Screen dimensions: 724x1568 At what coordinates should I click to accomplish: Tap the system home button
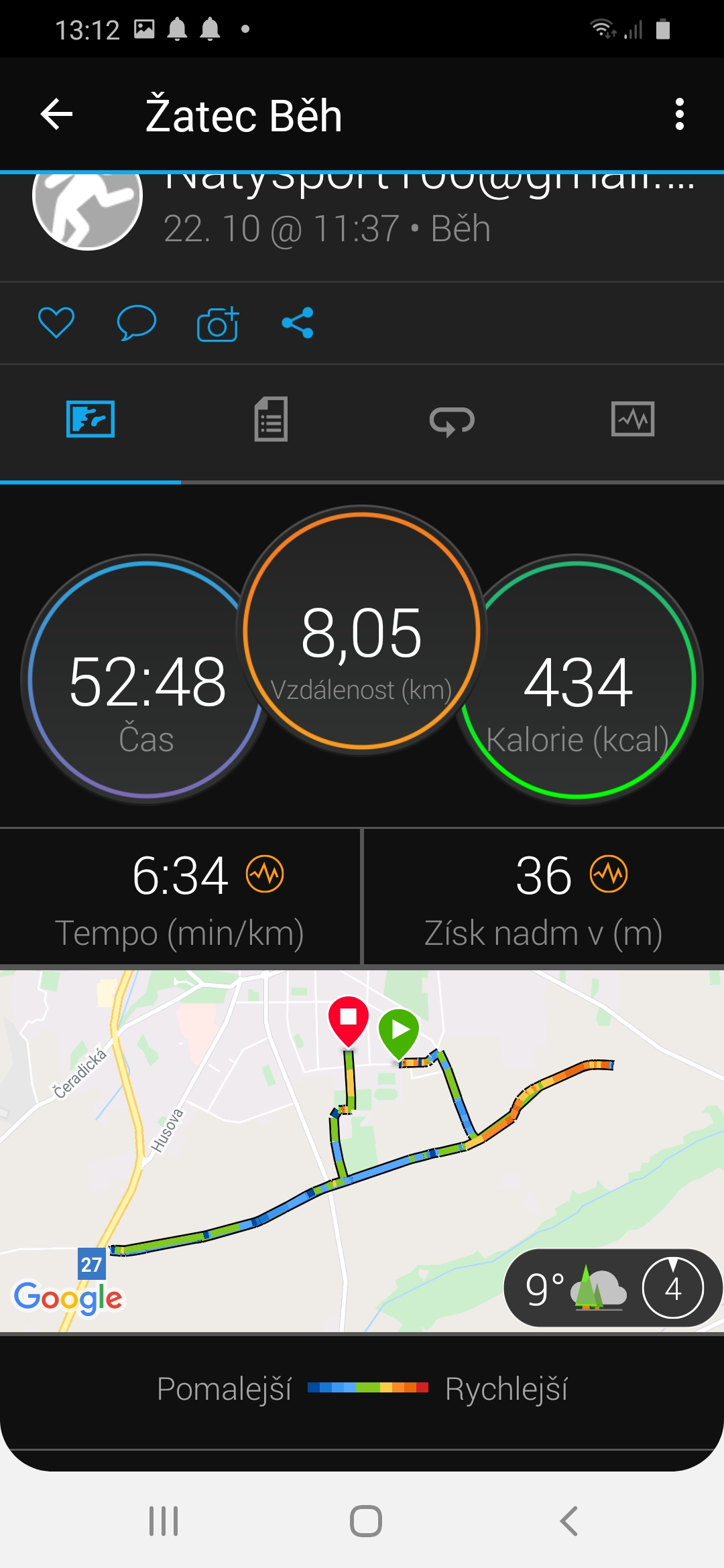tap(366, 1521)
